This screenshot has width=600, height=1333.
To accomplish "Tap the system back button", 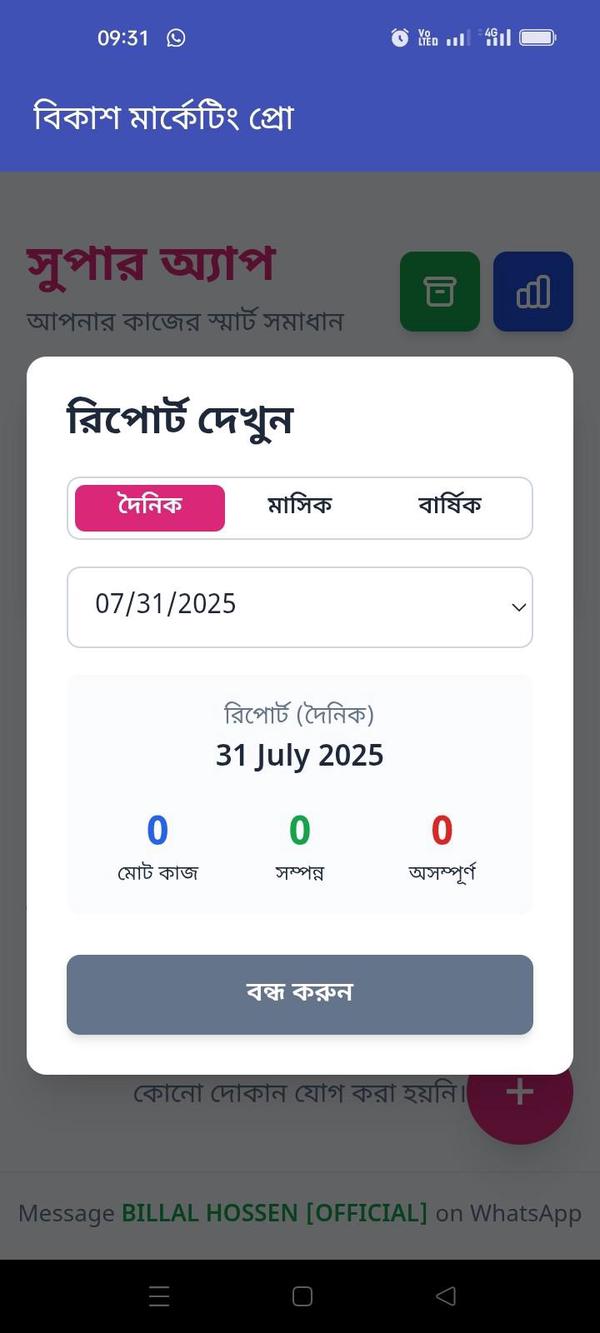I will click(x=446, y=1296).
